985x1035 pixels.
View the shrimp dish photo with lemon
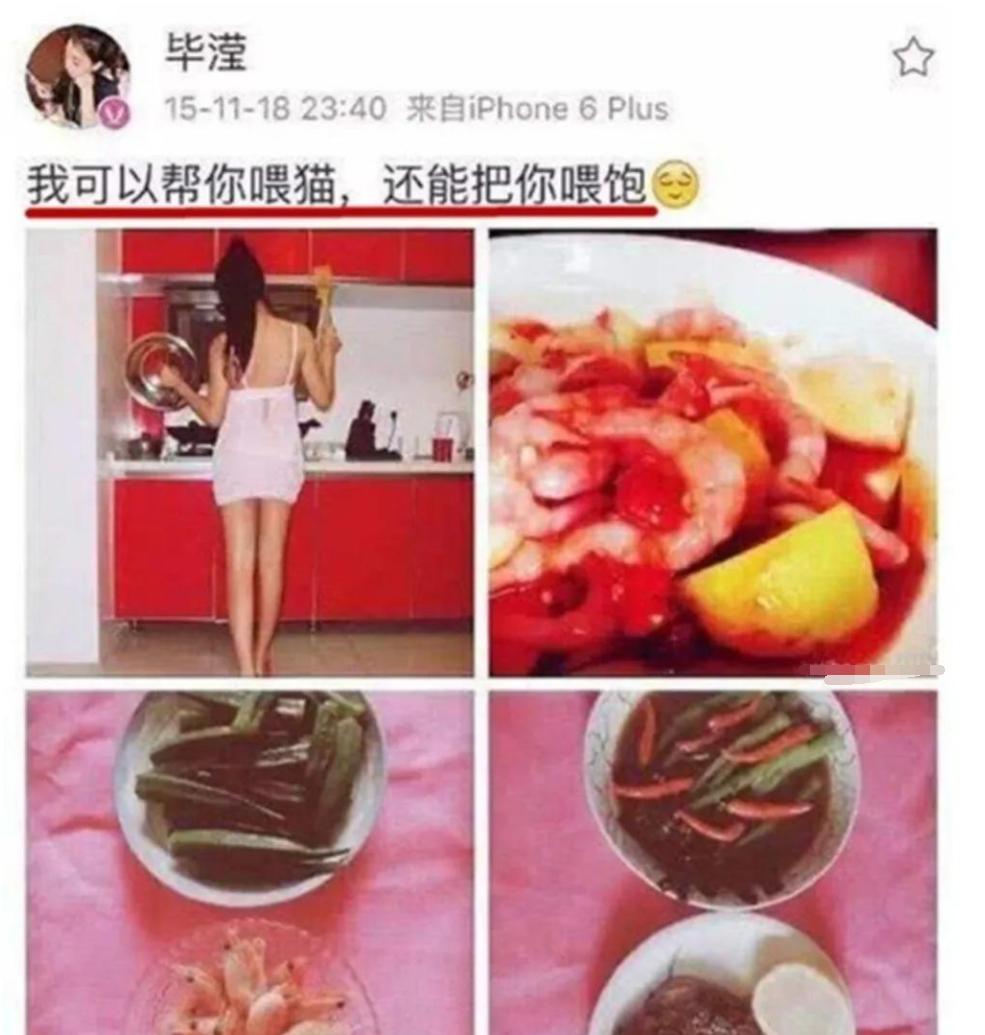710,450
